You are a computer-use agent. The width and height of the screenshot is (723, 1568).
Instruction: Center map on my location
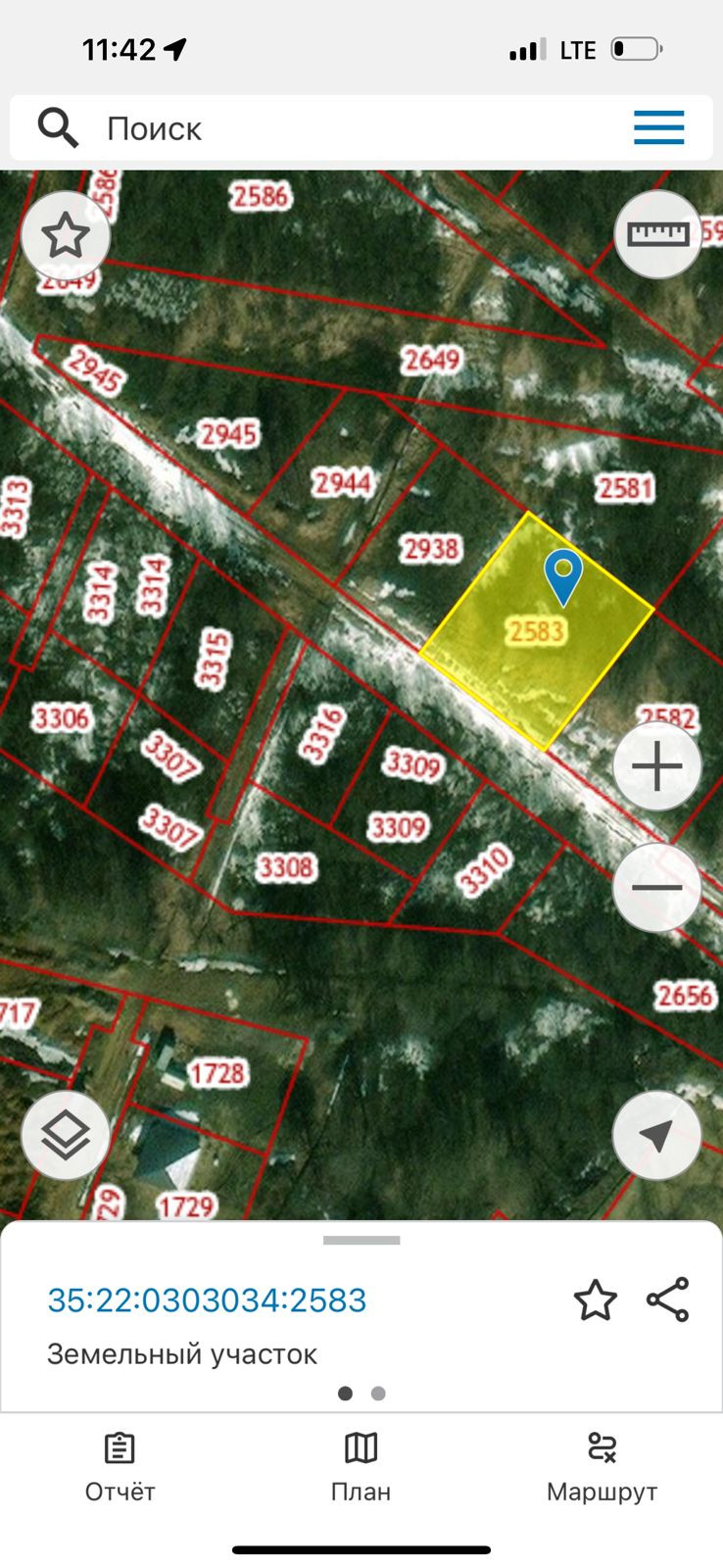[657, 1135]
